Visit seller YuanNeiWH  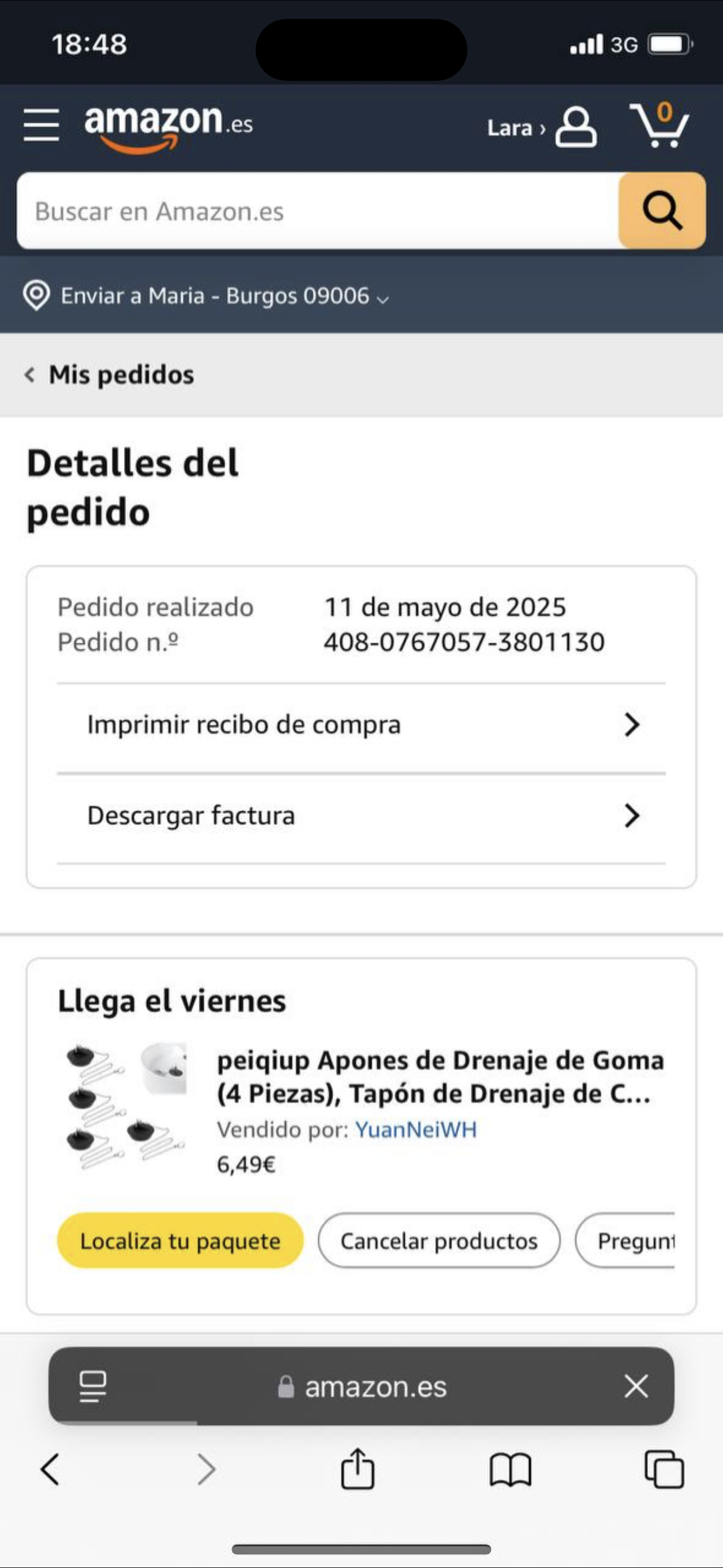click(x=416, y=1130)
